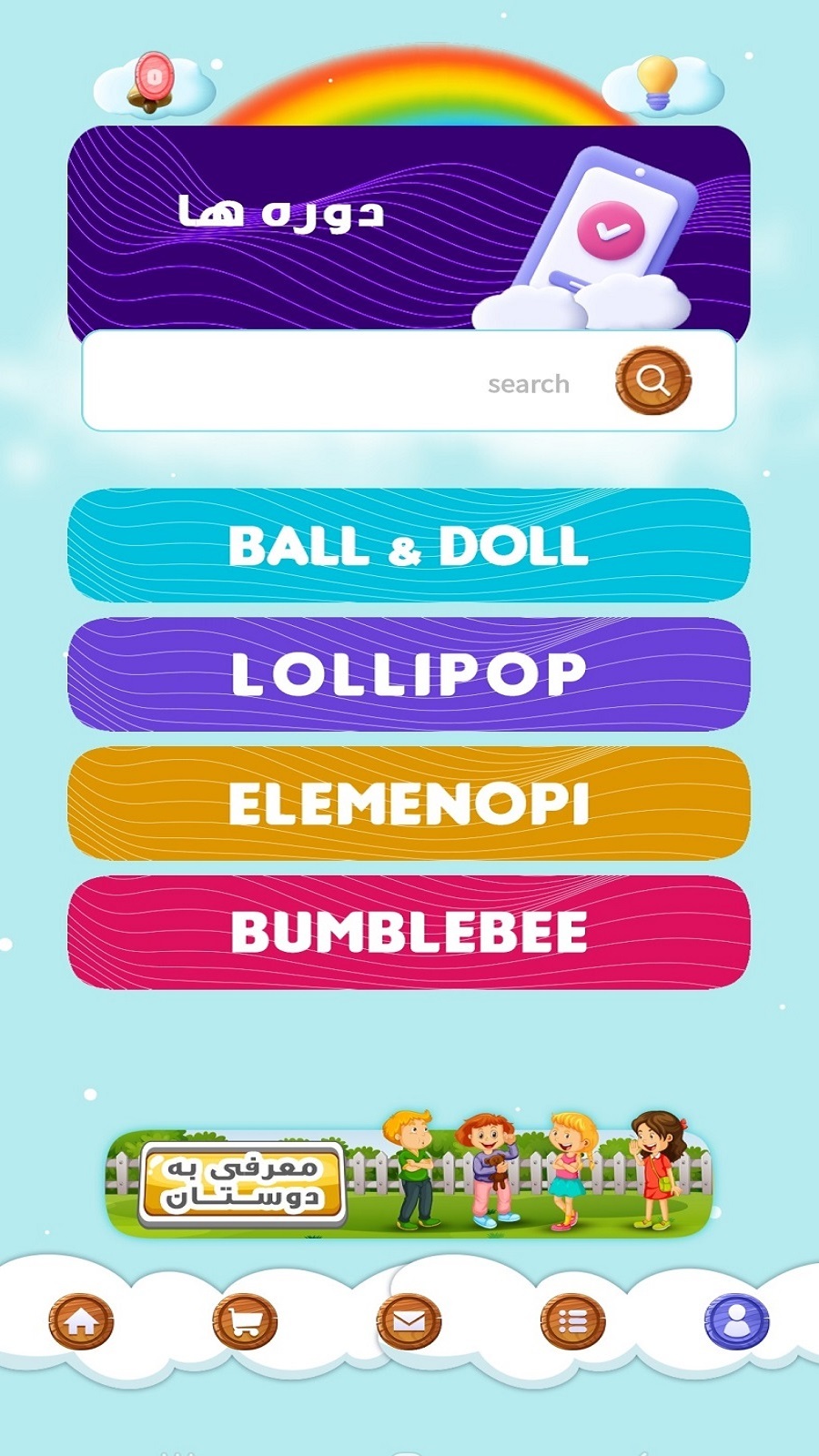Open the BALL & DOLL course
The width and height of the screenshot is (819, 1456).
(409, 546)
